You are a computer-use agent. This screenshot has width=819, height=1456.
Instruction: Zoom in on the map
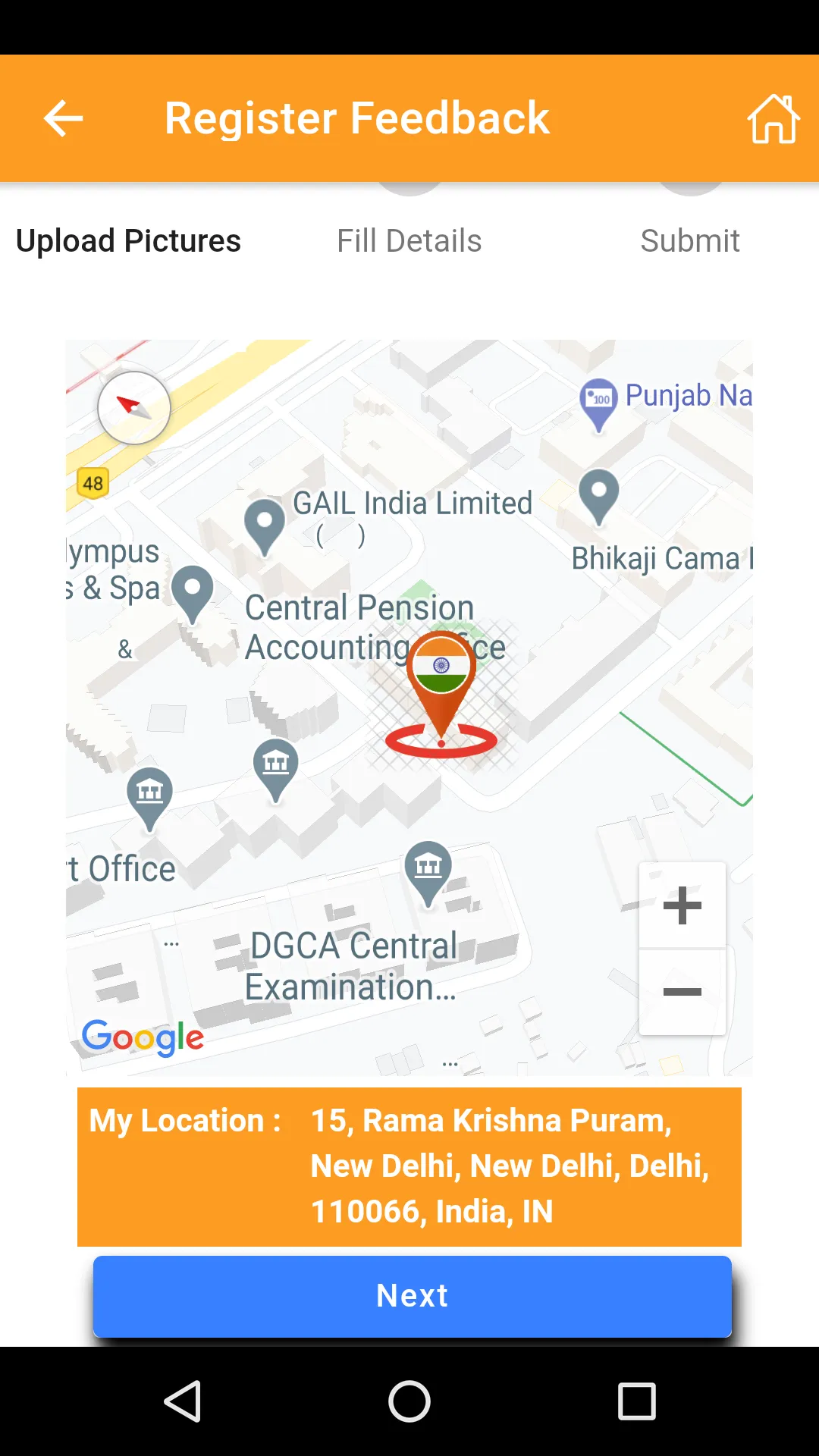[682, 905]
